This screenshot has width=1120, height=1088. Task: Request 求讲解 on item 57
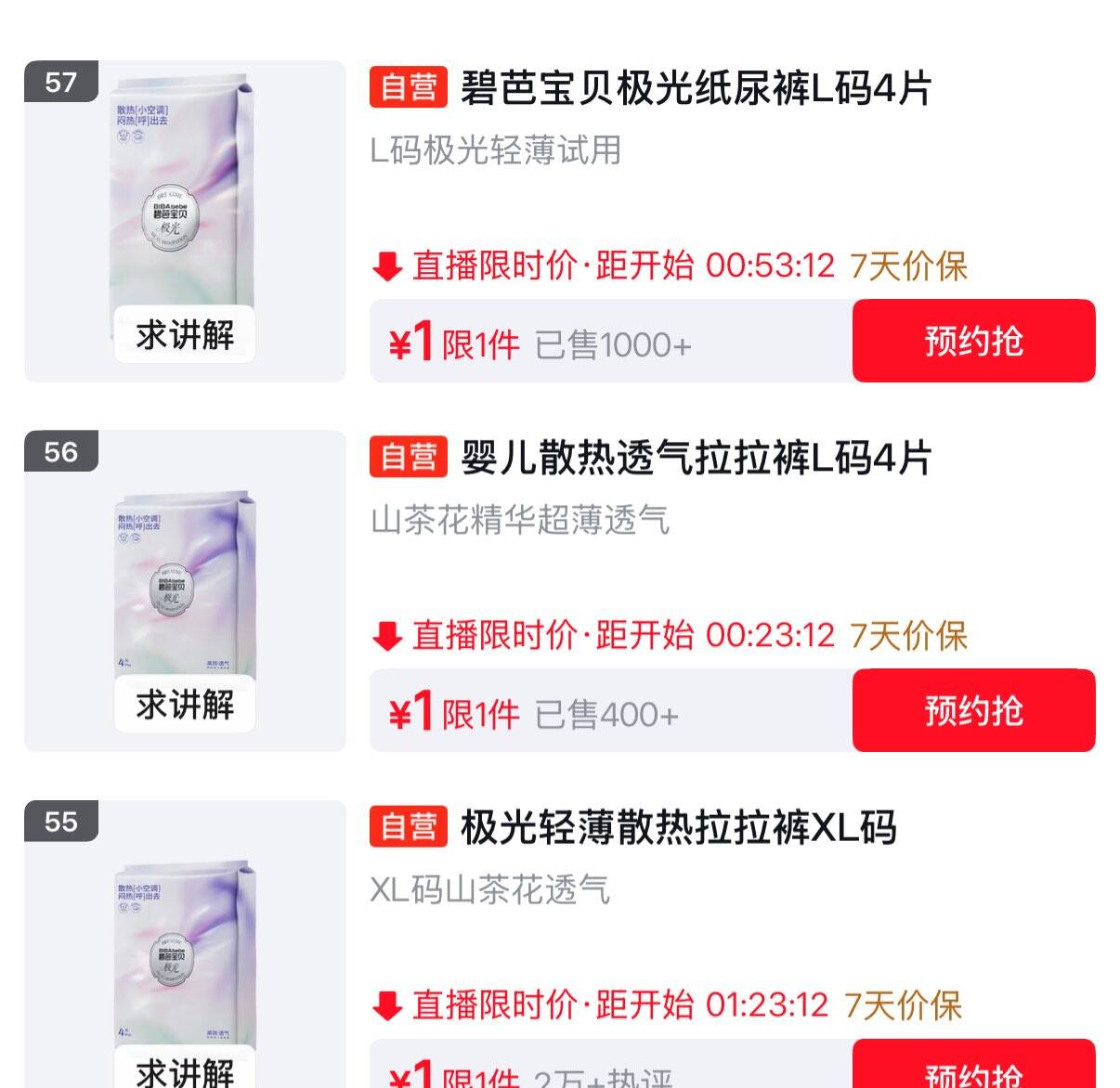(x=185, y=335)
